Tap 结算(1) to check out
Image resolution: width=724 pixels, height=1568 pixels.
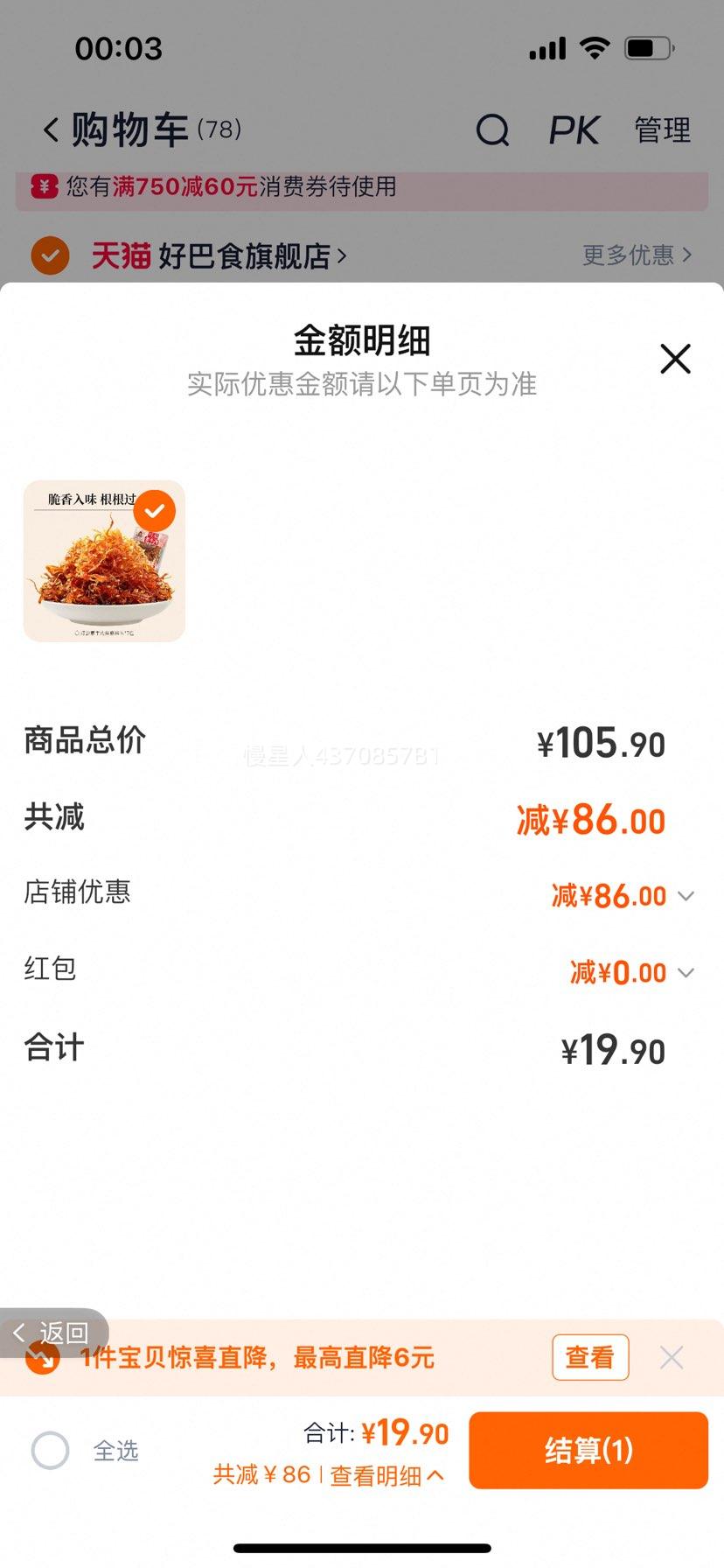pos(588,1450)
